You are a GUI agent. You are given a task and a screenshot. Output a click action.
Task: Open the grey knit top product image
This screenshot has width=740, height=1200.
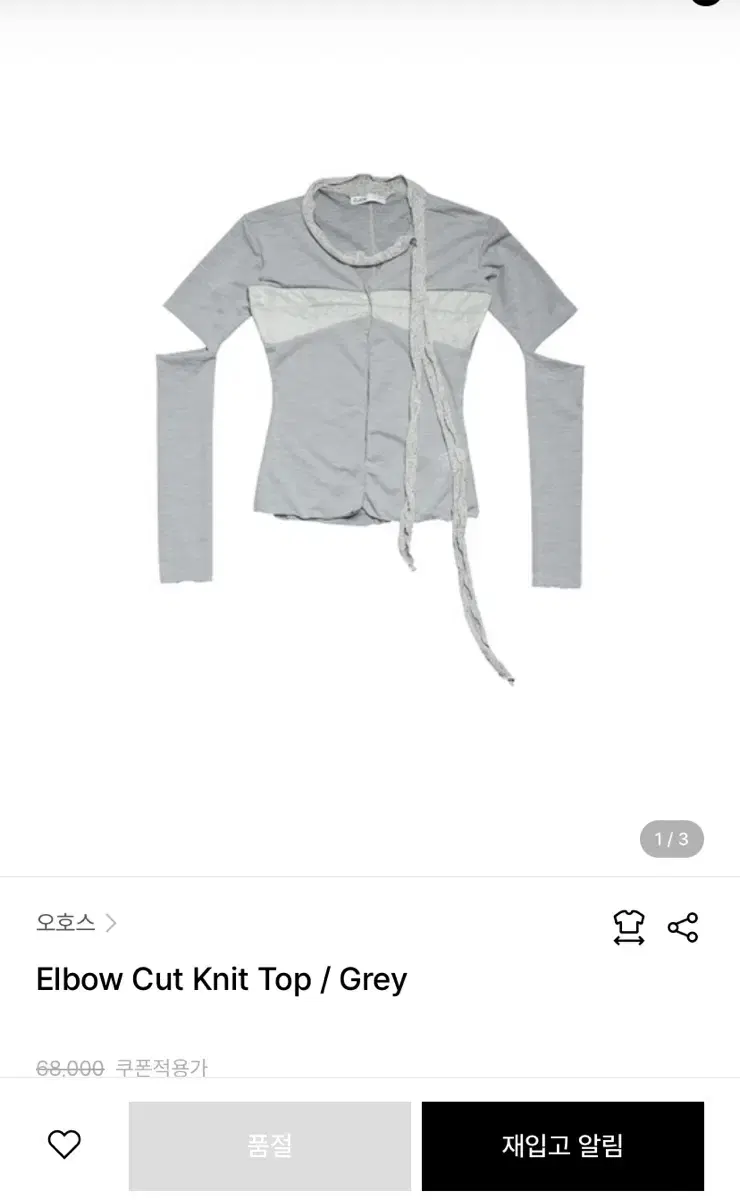370,430
